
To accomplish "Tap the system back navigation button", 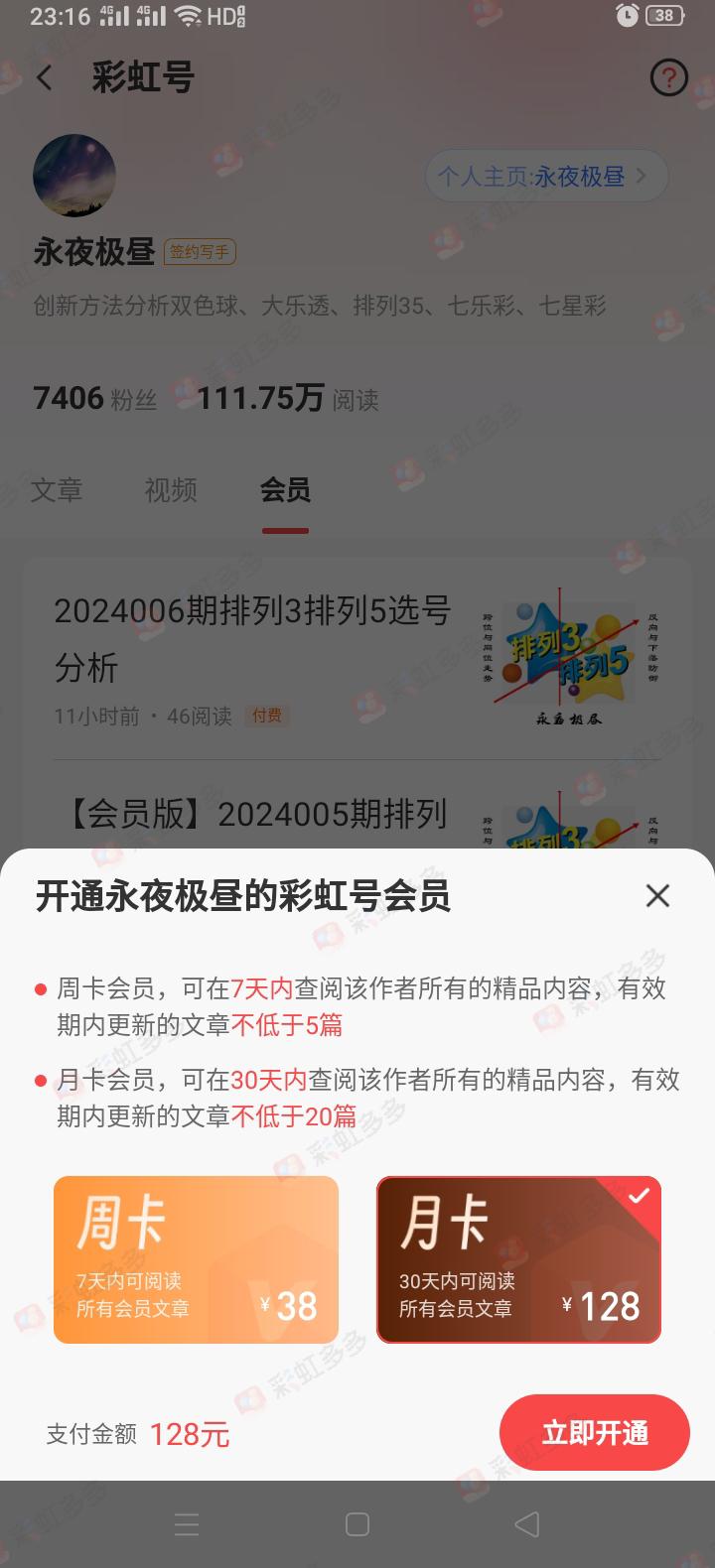I will (527, 1524).
